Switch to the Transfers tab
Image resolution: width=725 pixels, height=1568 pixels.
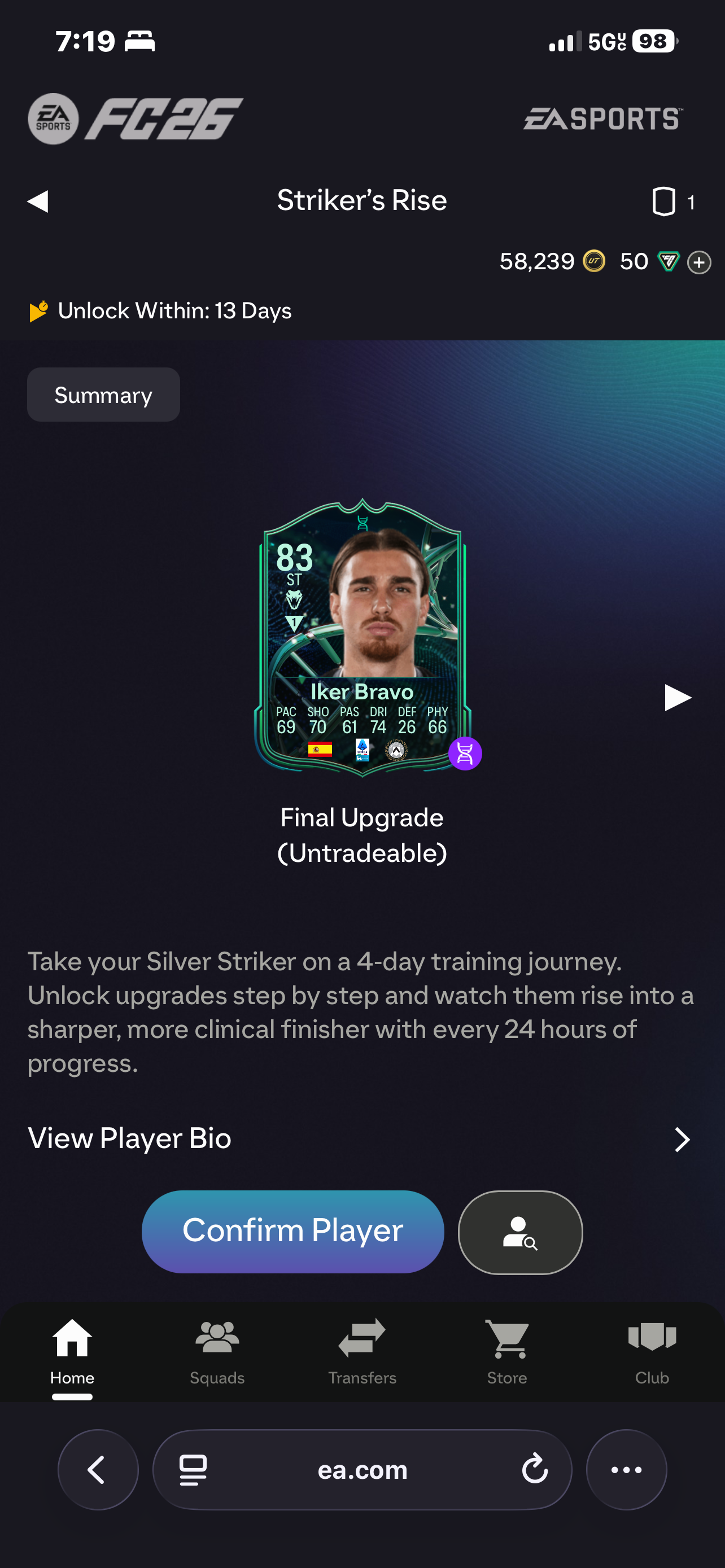(x=362, y=1352)
